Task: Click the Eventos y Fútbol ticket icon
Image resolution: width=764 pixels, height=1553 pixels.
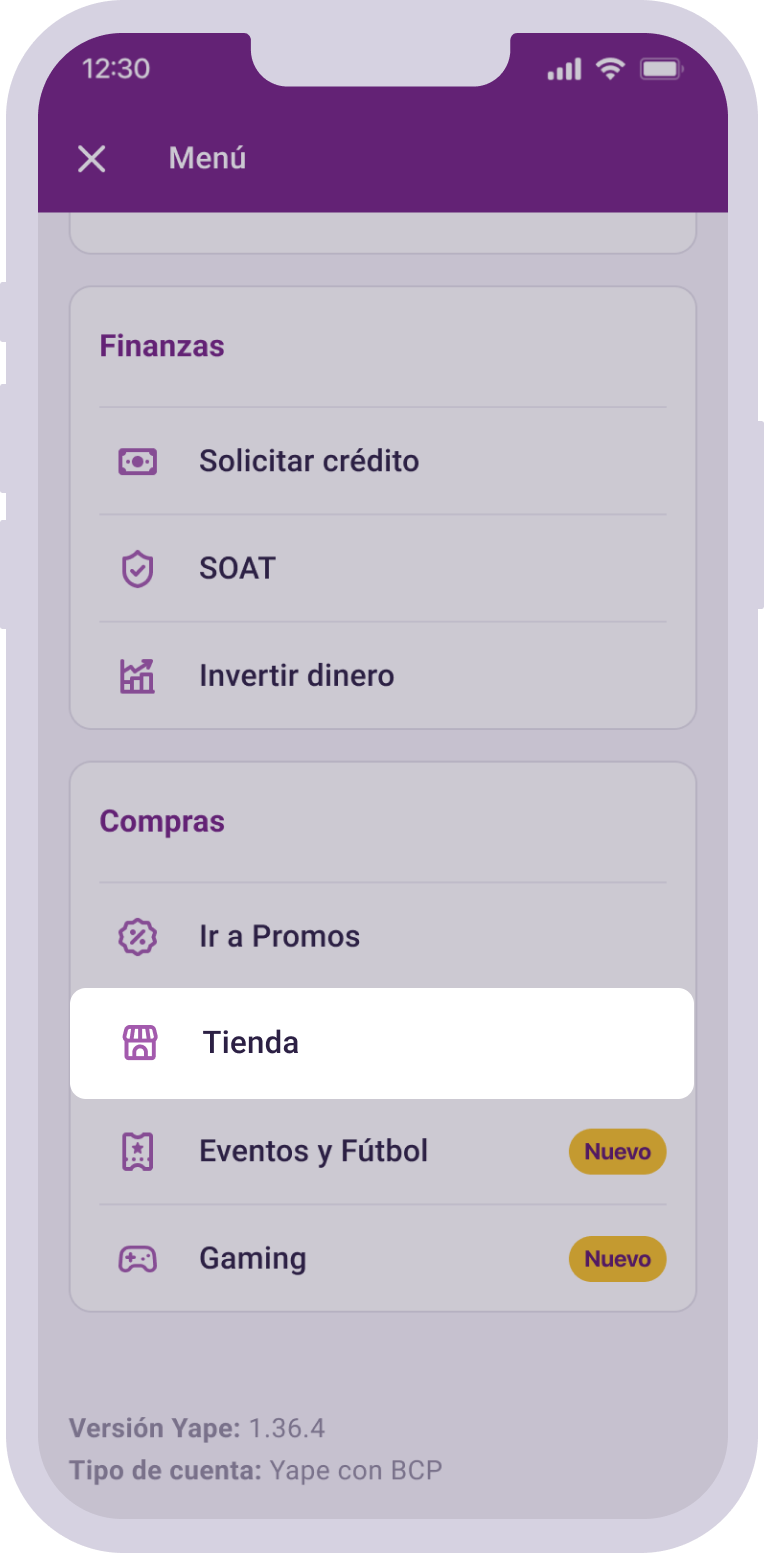Action: point(137,1151)
